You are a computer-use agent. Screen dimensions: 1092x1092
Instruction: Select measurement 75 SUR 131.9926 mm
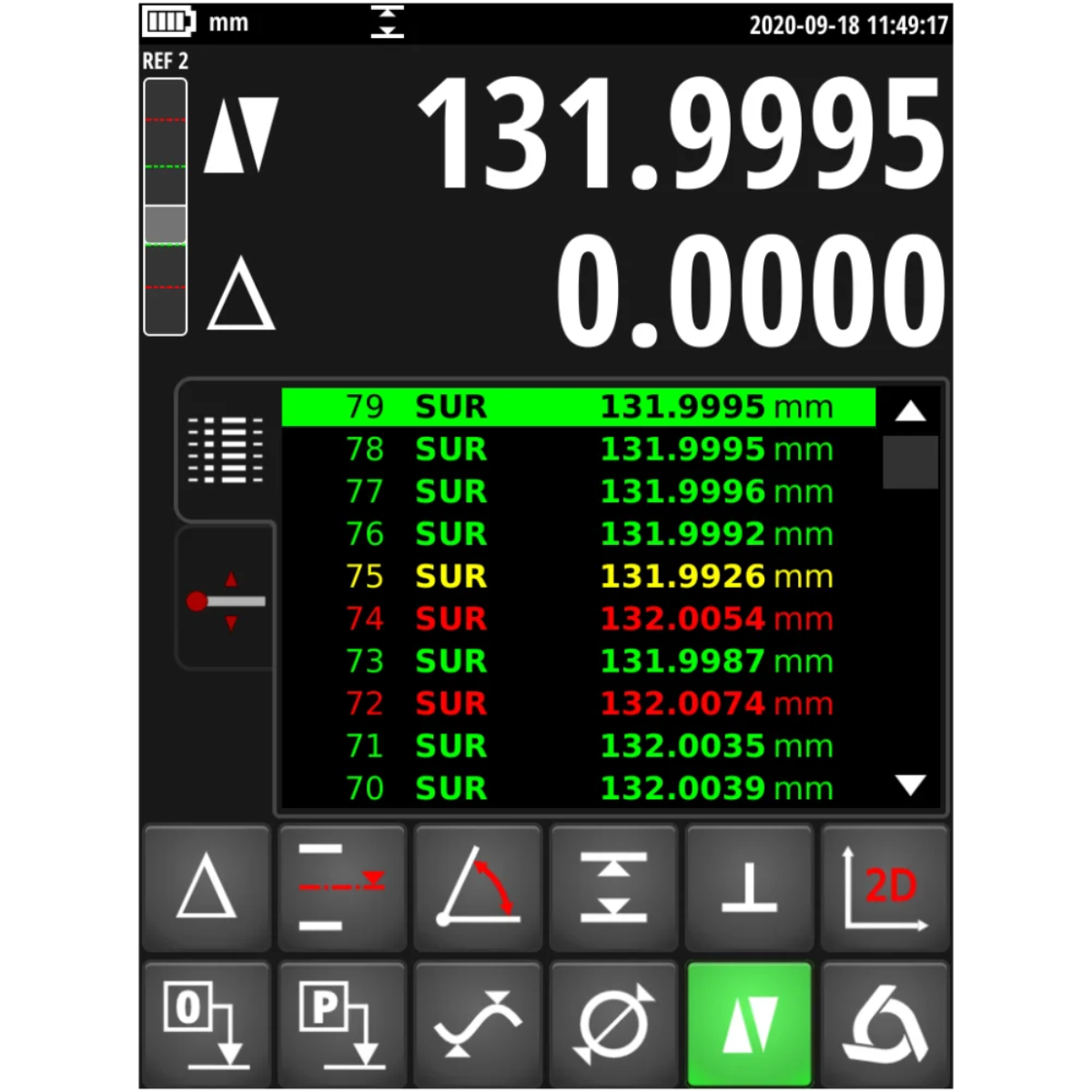pos(579,576)
